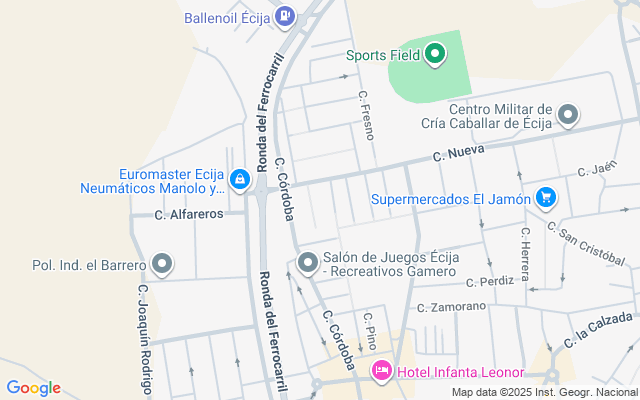Tap the Euromaster Ecija Neumáticos marker
640x400 pixels.
(x=239, y=180)
